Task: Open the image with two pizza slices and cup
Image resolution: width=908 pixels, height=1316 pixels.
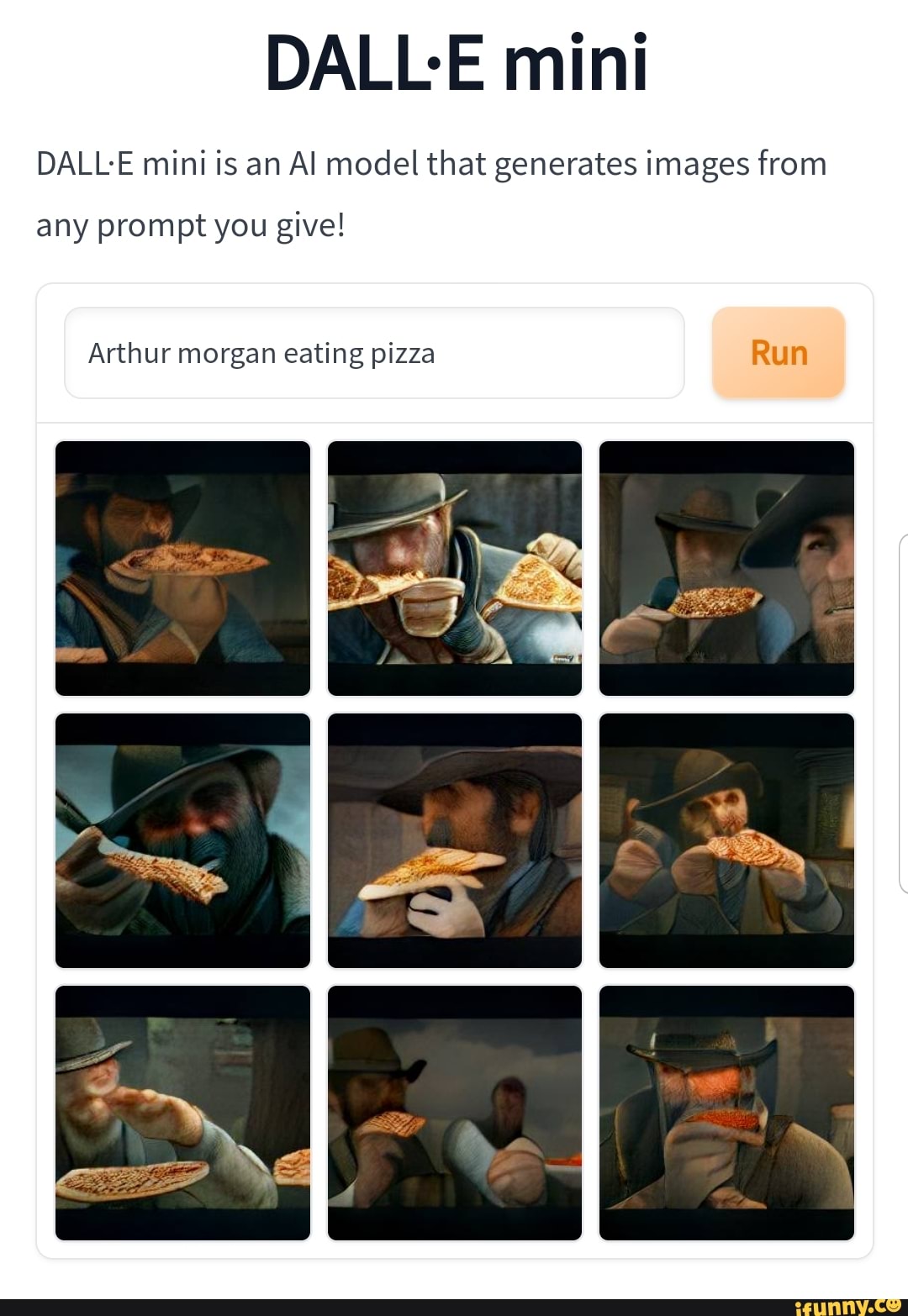Action: 454,568
